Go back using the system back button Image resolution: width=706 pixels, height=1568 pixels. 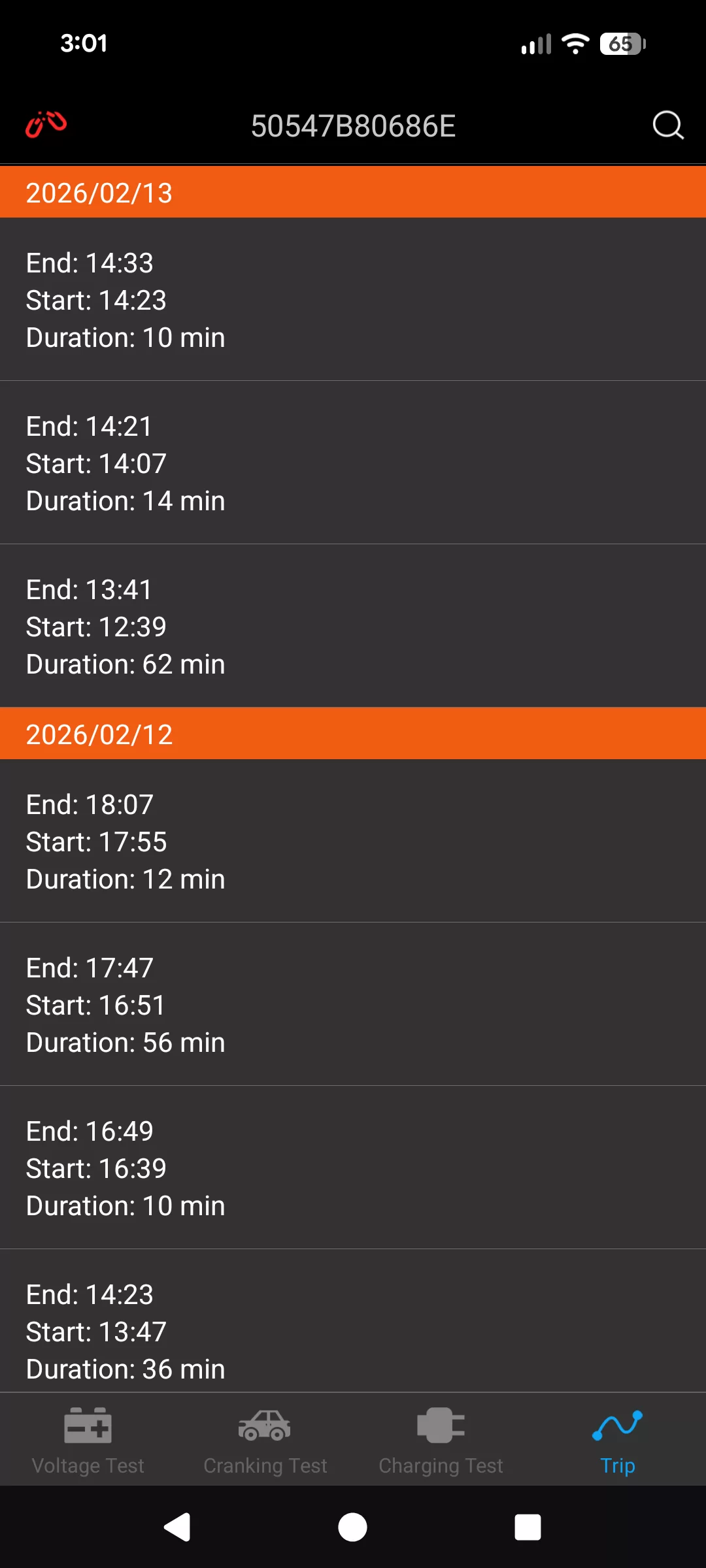(177, 1527)
